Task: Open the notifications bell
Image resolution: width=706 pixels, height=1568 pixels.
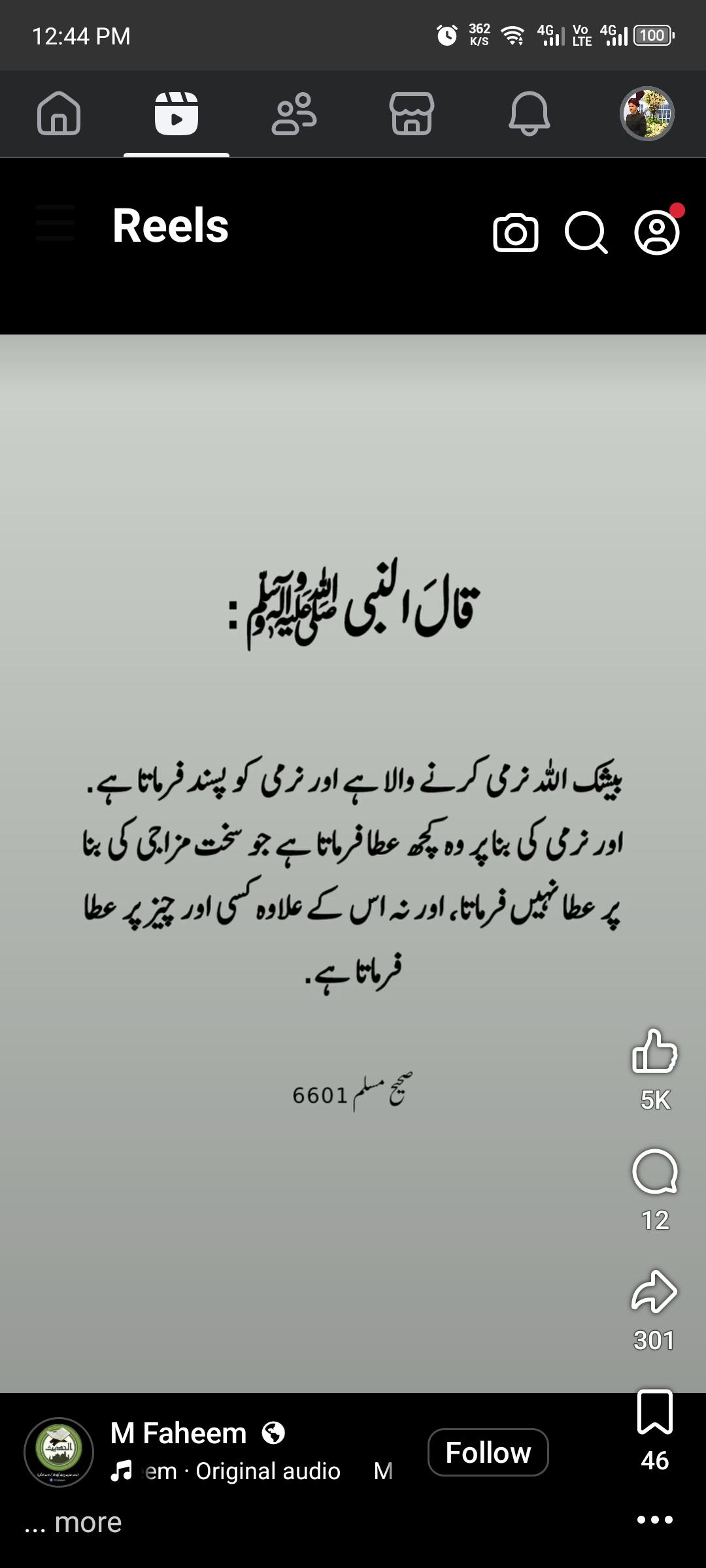Action: pyautogui.click(x=529, y=114)
